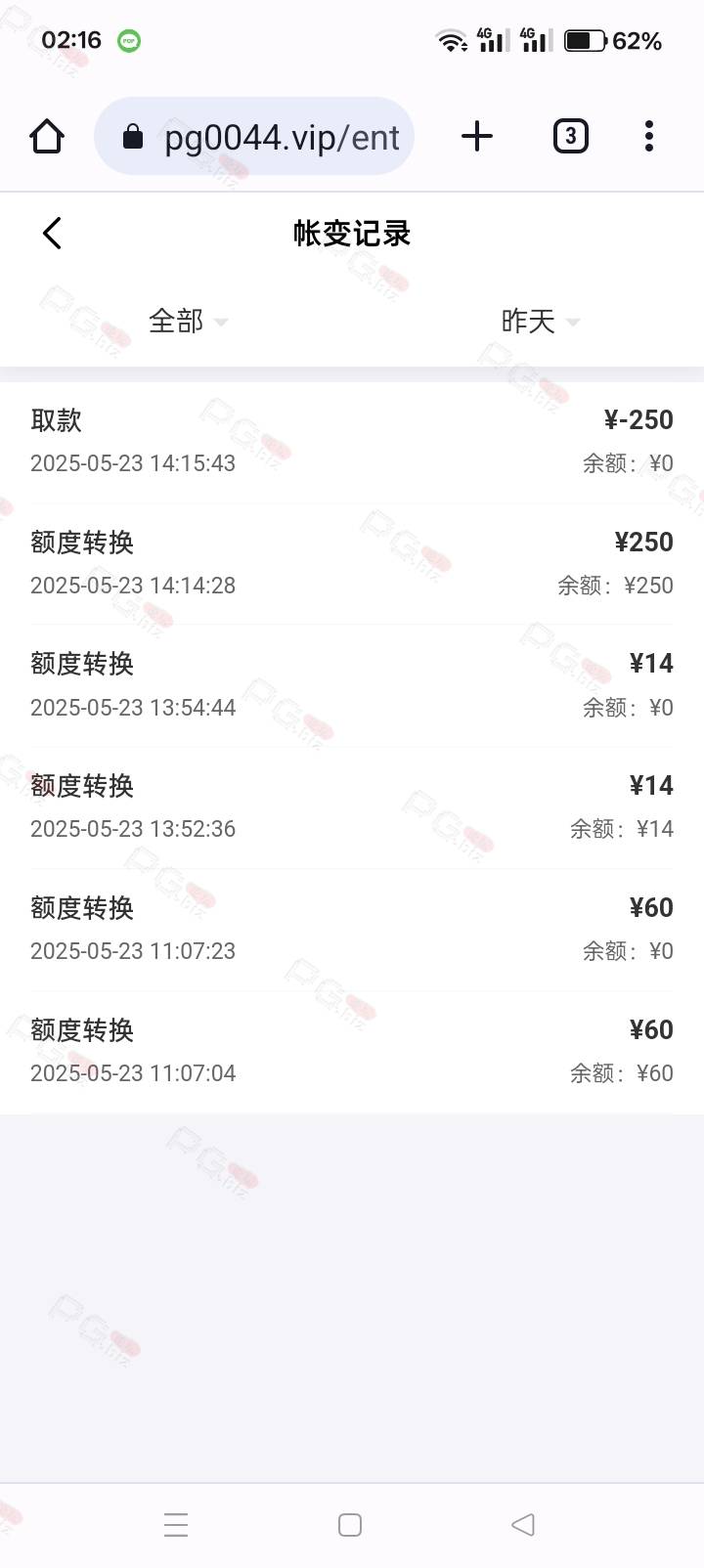The width and height of the screenshot is (704, 1568).
Task: Open the browser overflow menu
Action: [649, 137]
